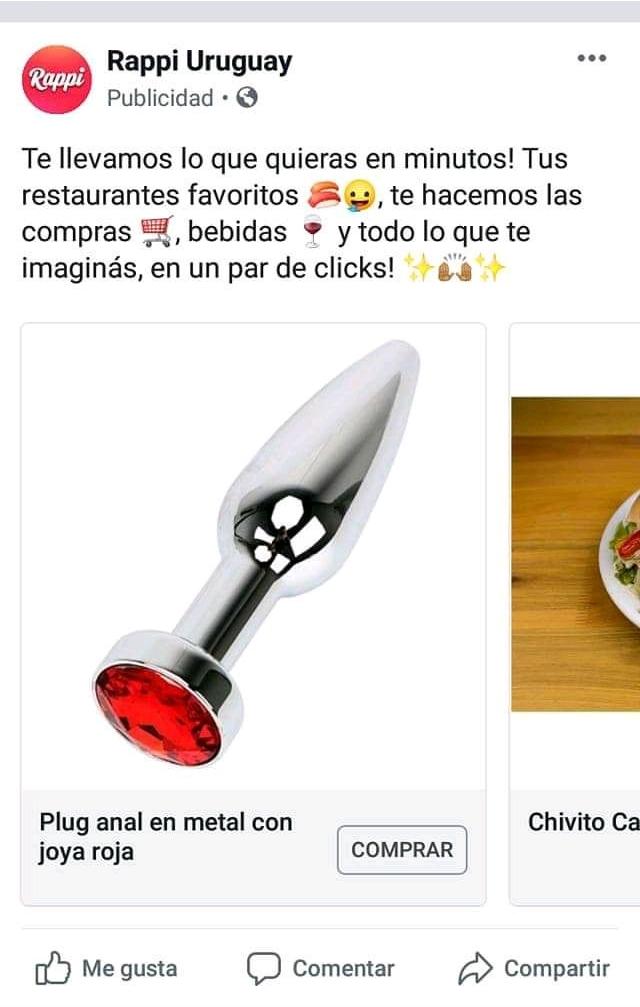Open Rappi Uruguay's profile picture

[56, 78]
